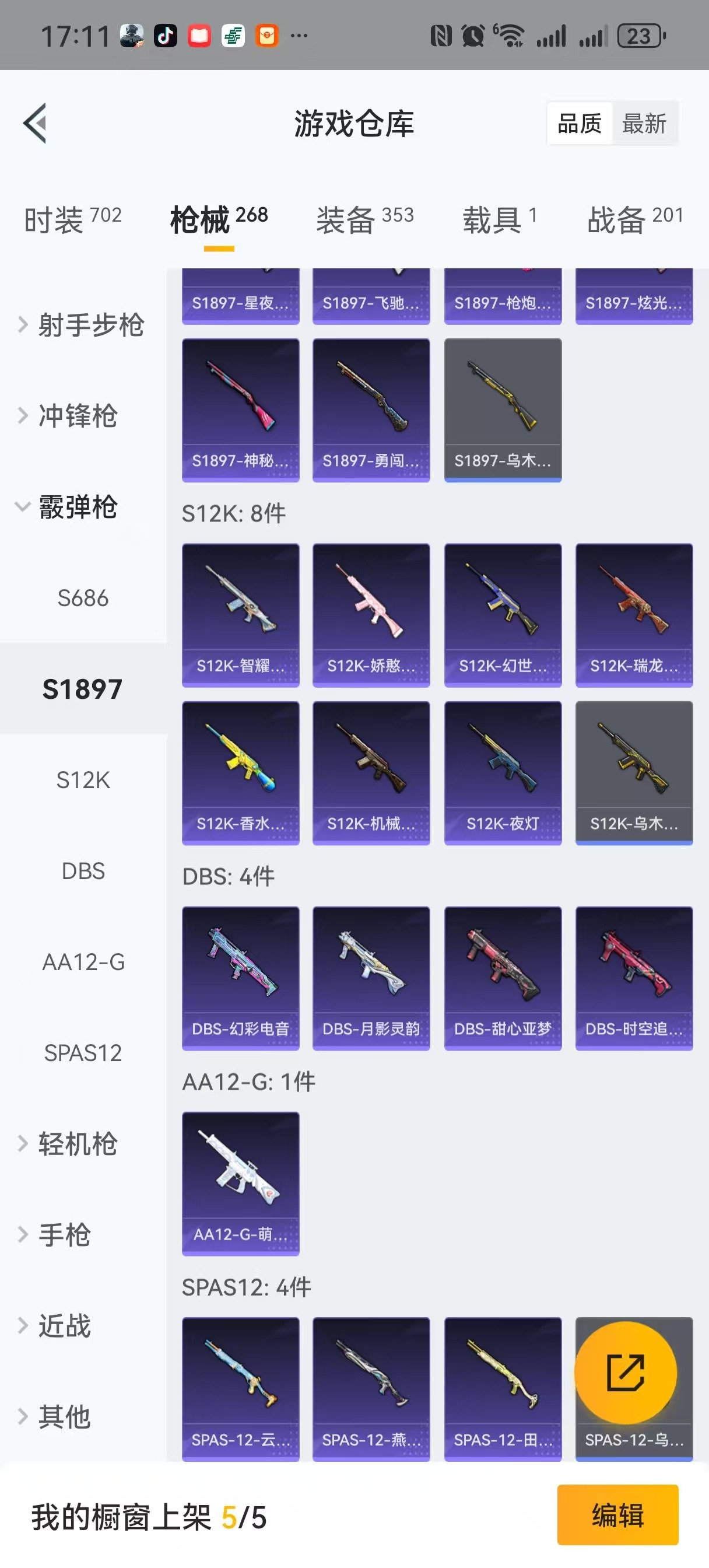Screen dimensions: 709x1568
Task: Open the DBS-月影灵韵 skin
Action: click(371, 978)
